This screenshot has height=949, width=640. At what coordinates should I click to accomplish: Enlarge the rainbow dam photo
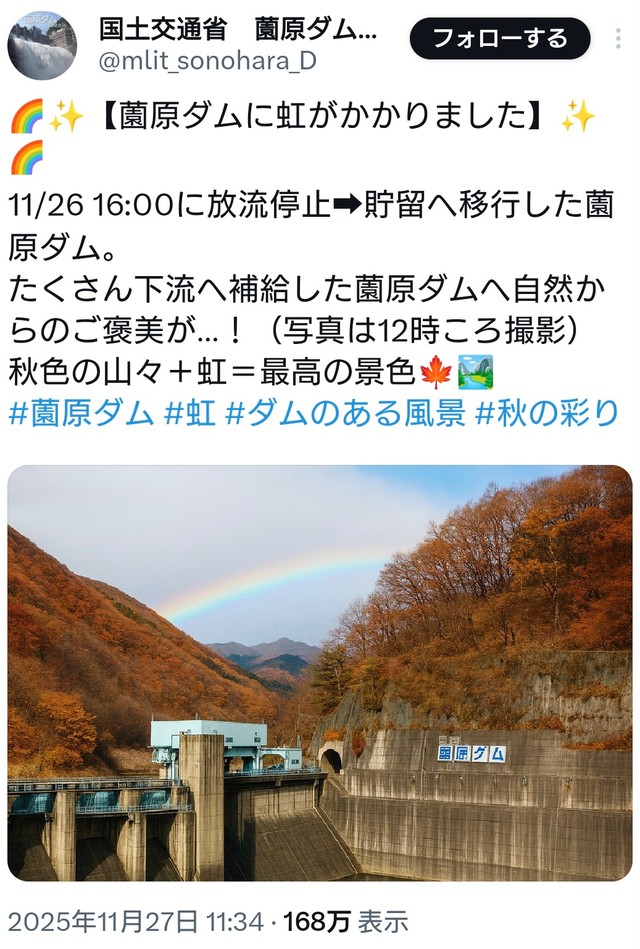tap(320, 672)
